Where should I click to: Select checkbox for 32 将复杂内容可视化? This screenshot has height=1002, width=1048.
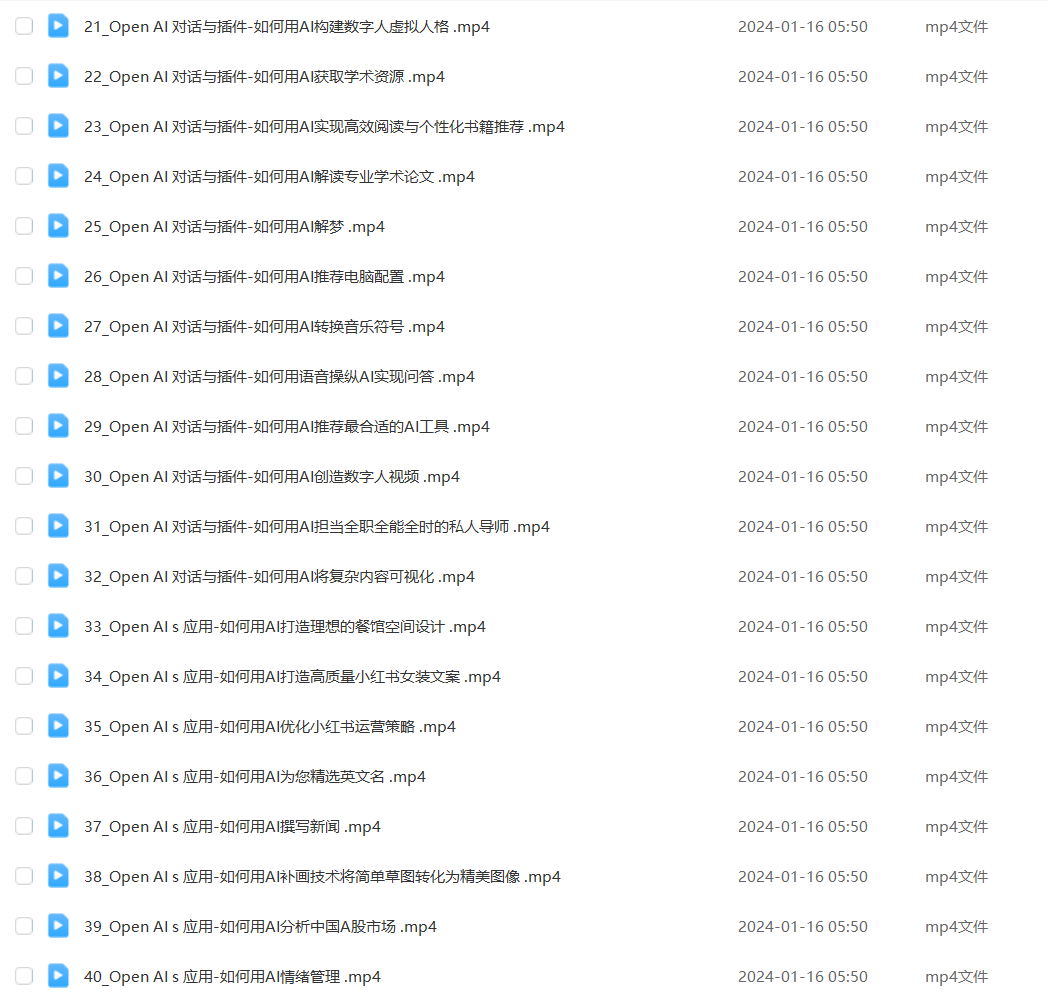click(24, 576)
